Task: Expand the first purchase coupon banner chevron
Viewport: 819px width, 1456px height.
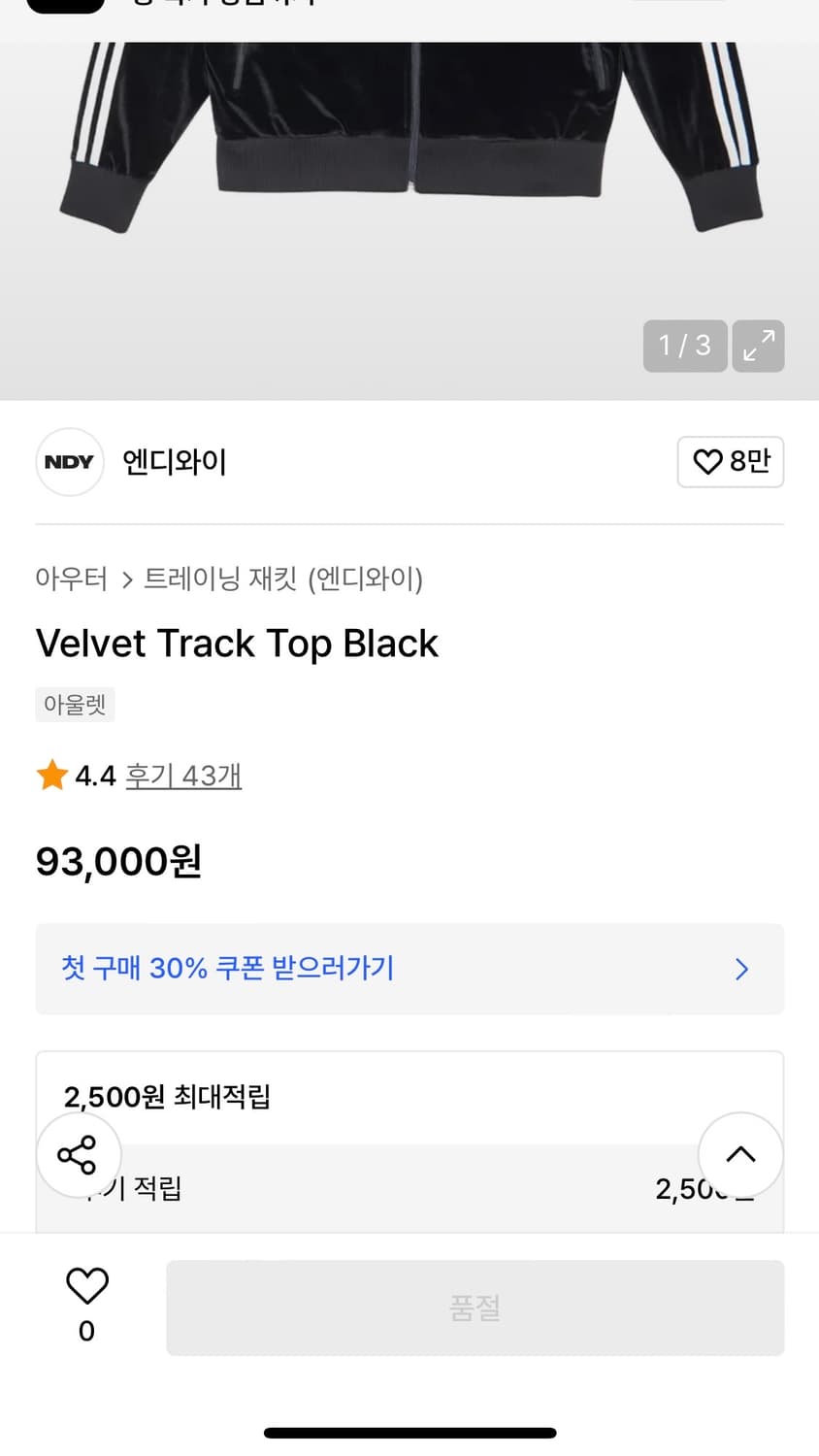Action: [x=741, y=969]
